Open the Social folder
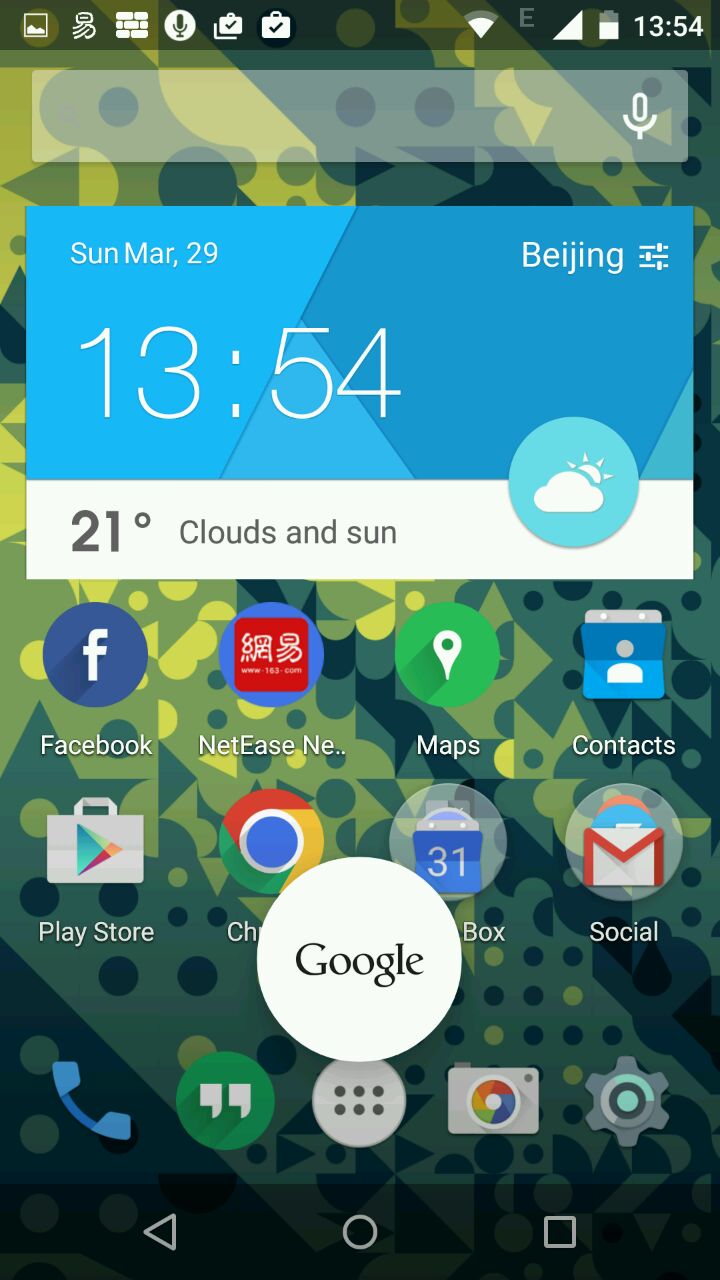The height and width of the screenshot is (1280, 720). click(623, 842)
